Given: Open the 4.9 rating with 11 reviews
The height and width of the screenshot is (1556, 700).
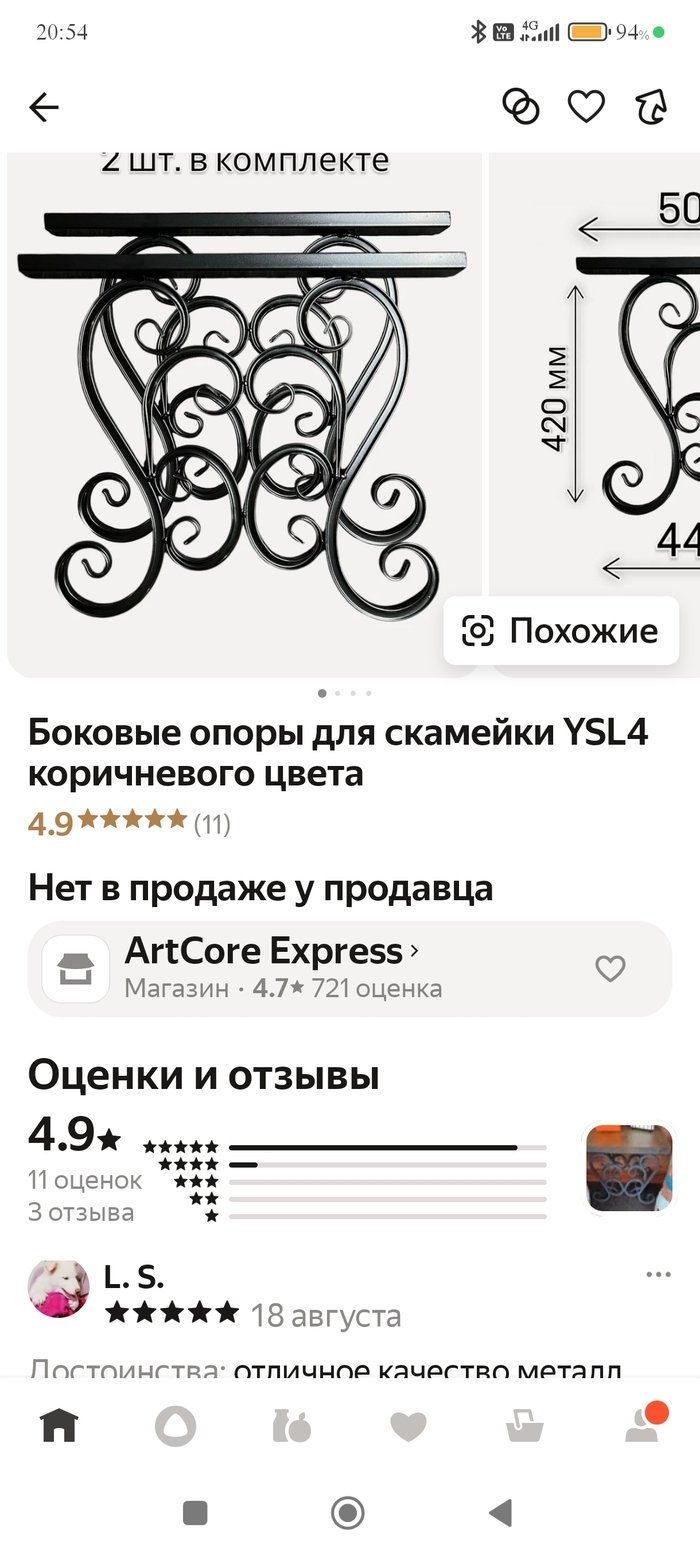Looking at the screenshot, I should (129, 823).
